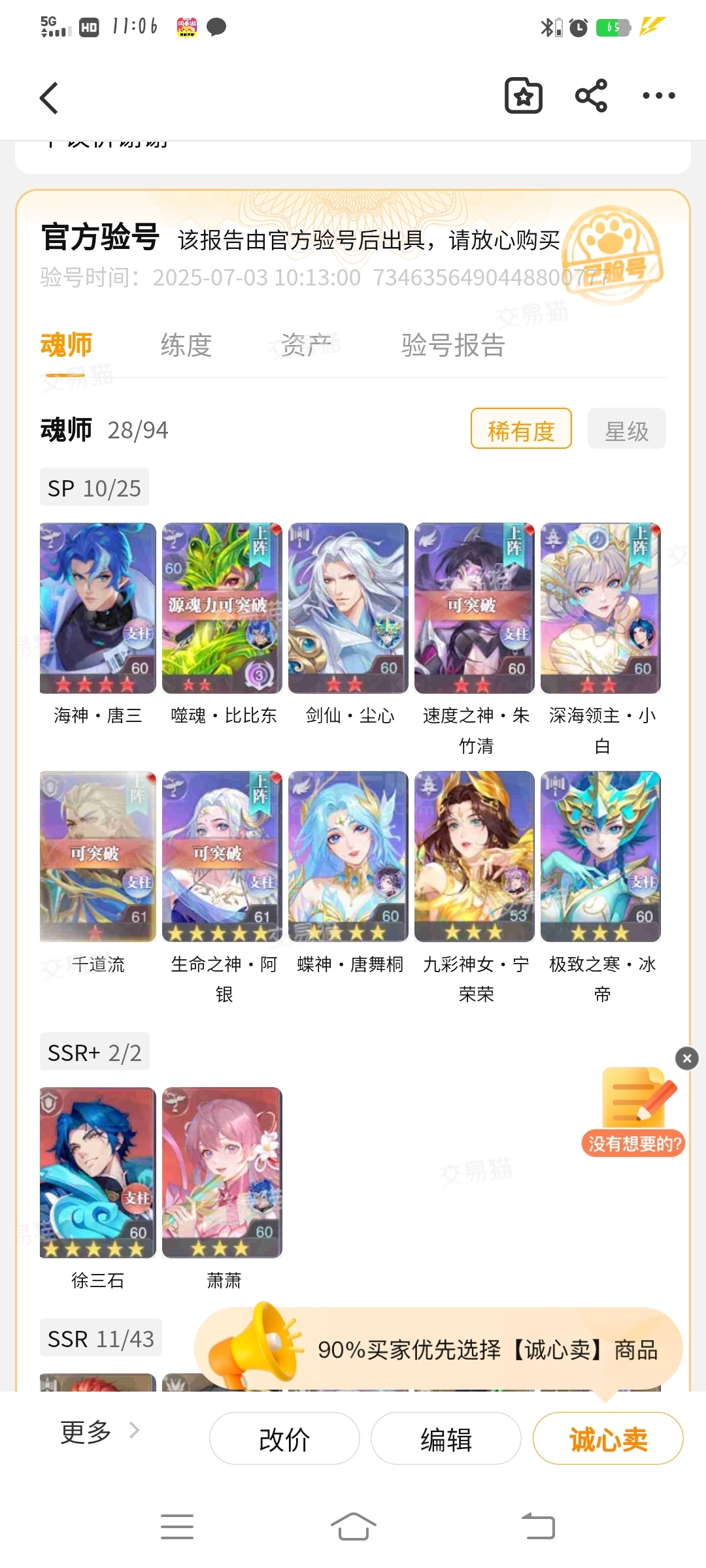Switch to the 资产 tab

click(306, 345)
